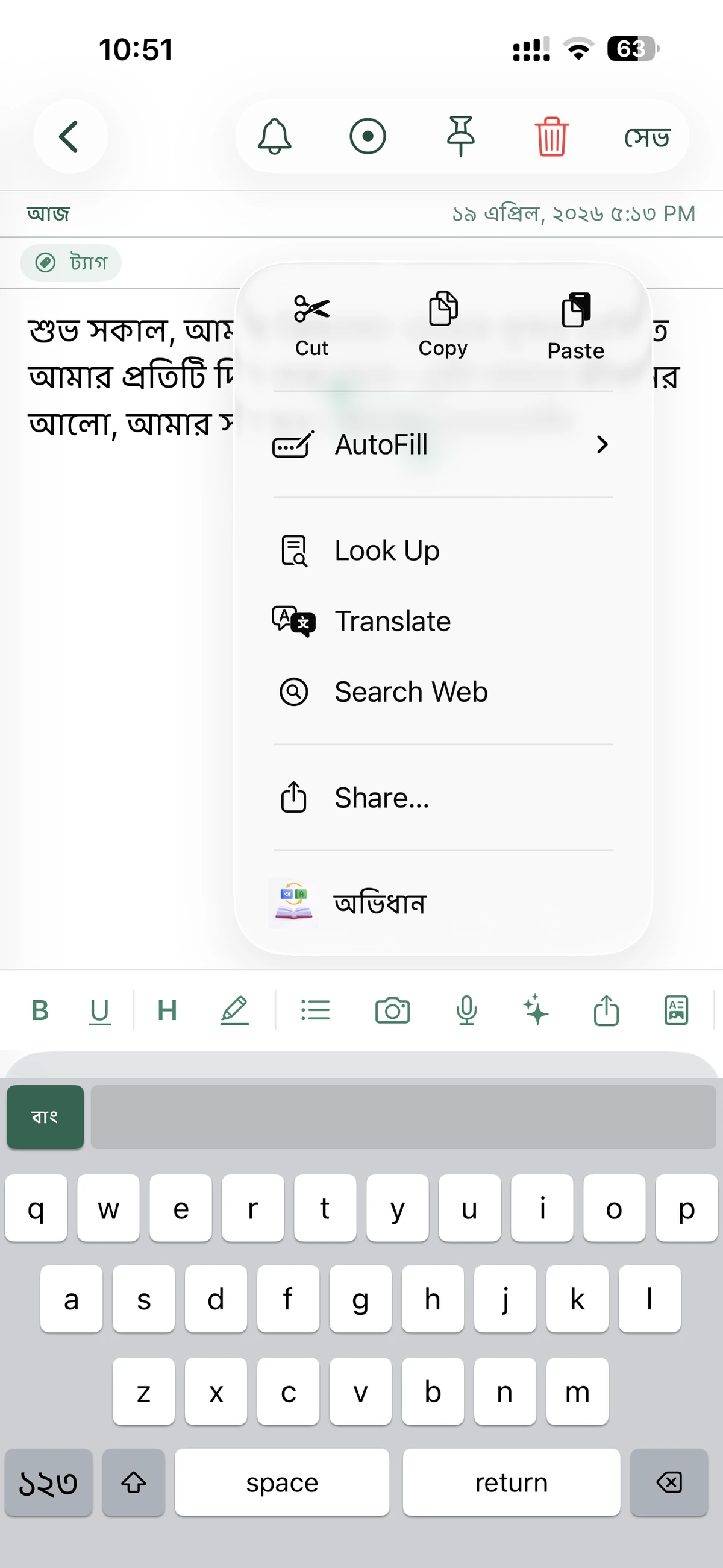Open অভিধান from the context menu
This screenshot has height=1568, width=723.
[x=381, y=902]
